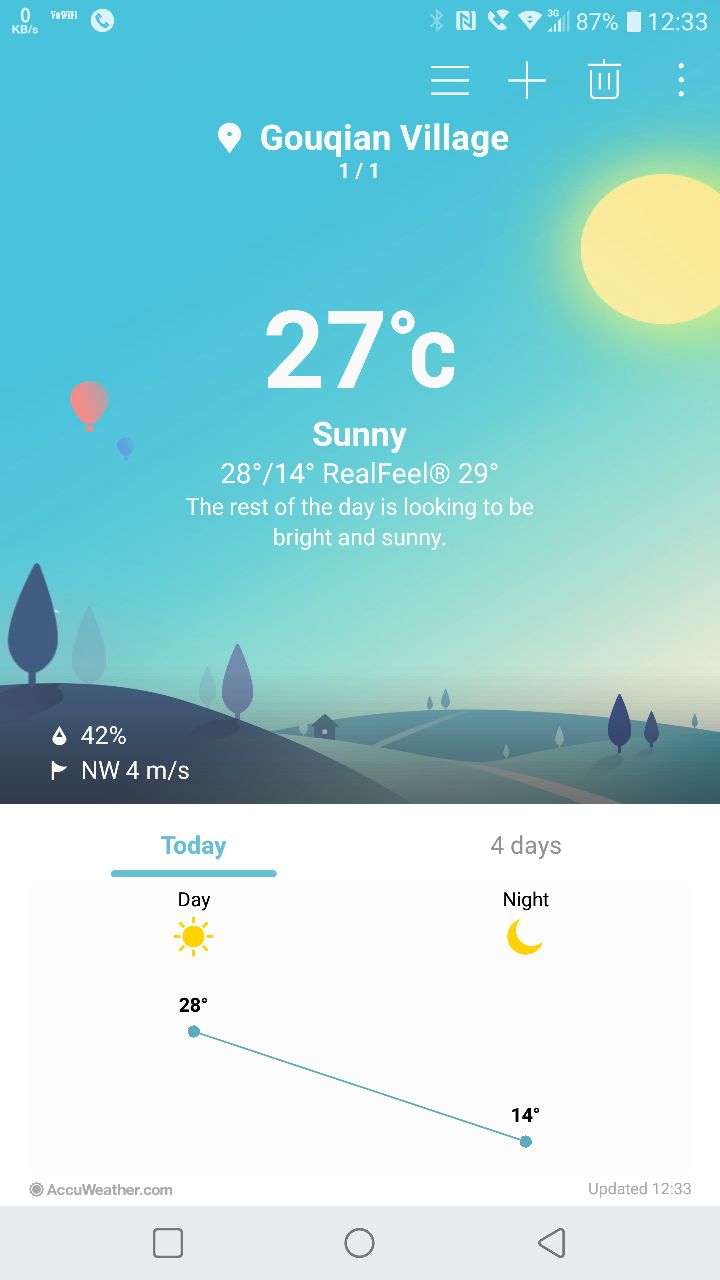Delete the current location
This screenshot has height=1280, width=720.
(604, 80)
